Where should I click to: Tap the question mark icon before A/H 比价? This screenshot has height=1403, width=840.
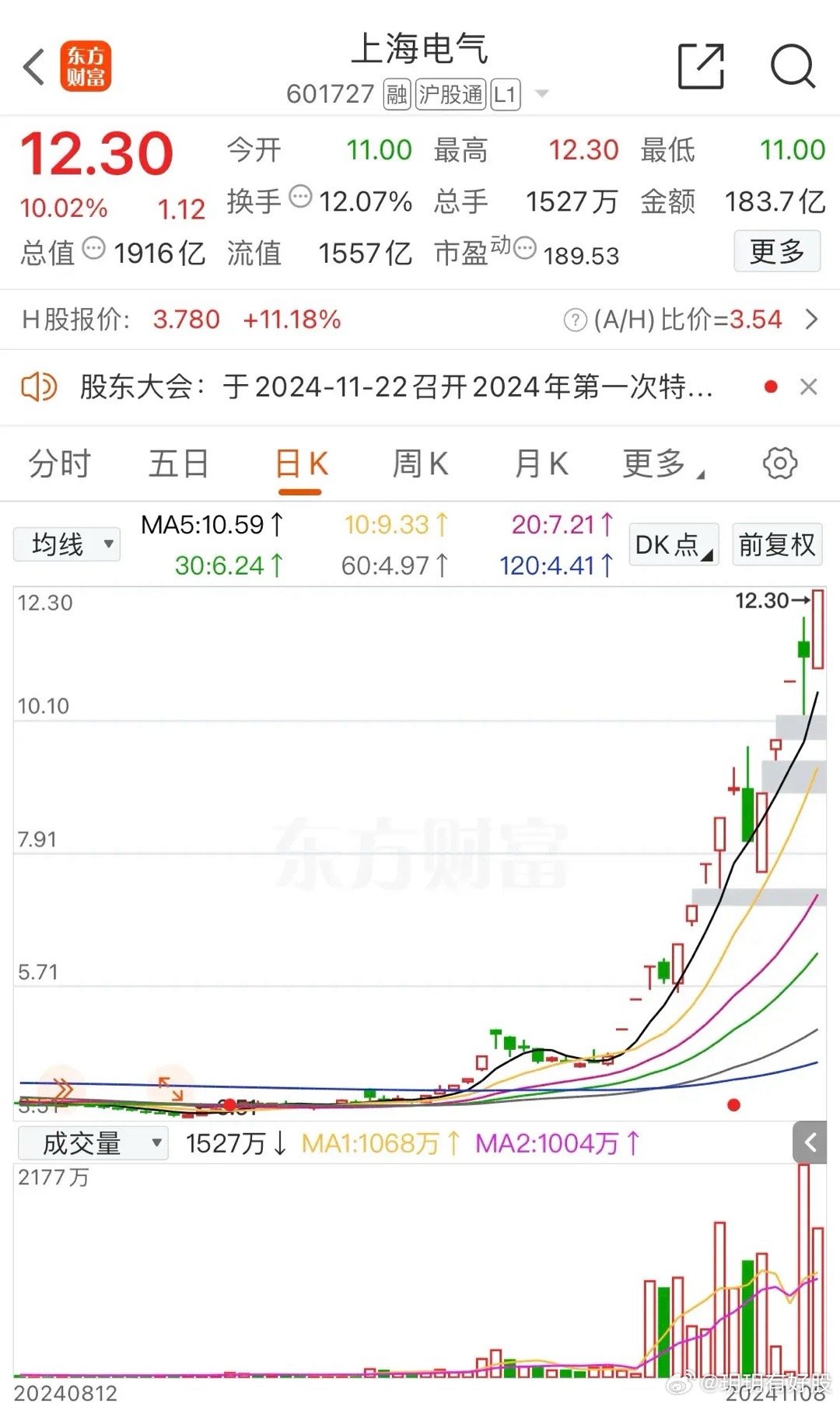[574, 320]
